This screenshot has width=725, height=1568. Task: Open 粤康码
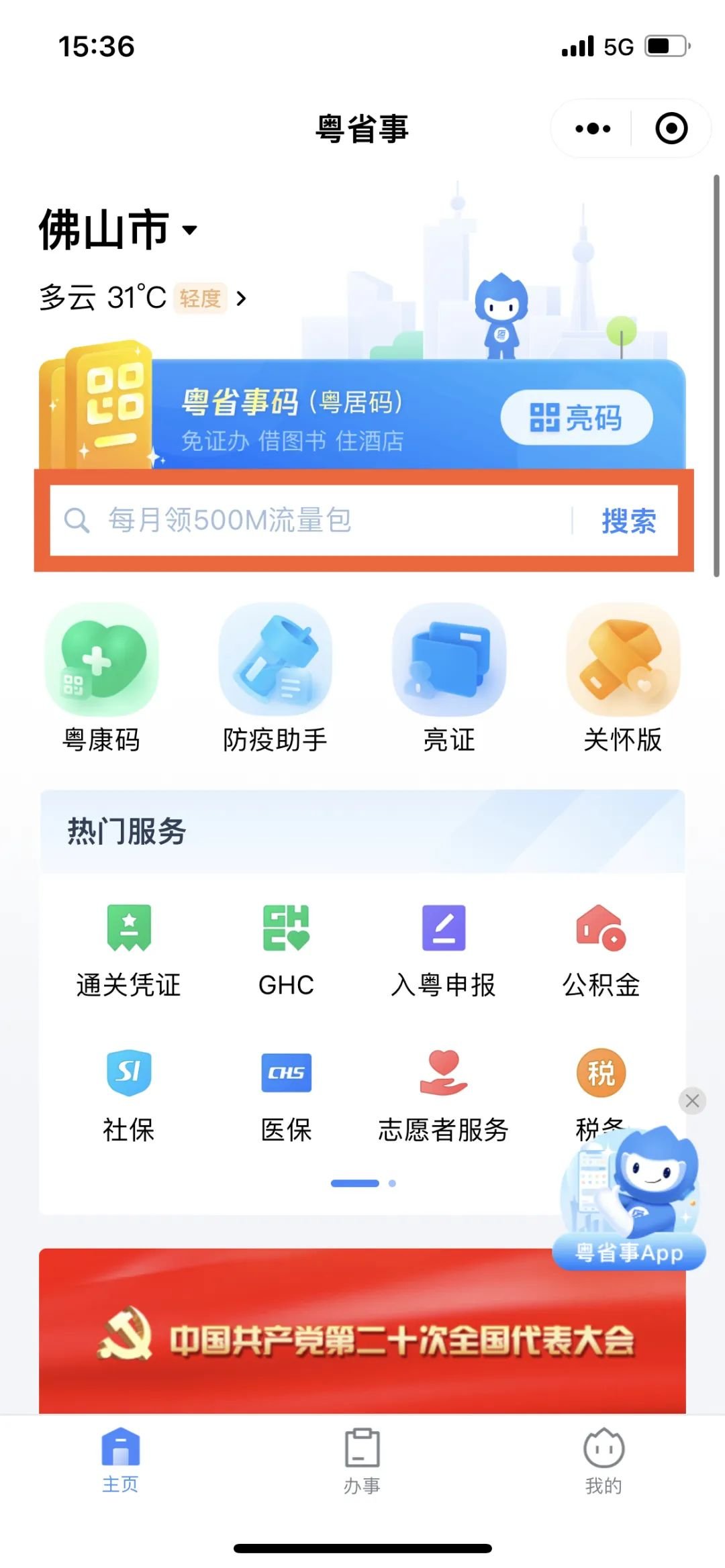[x=101, y=679]
